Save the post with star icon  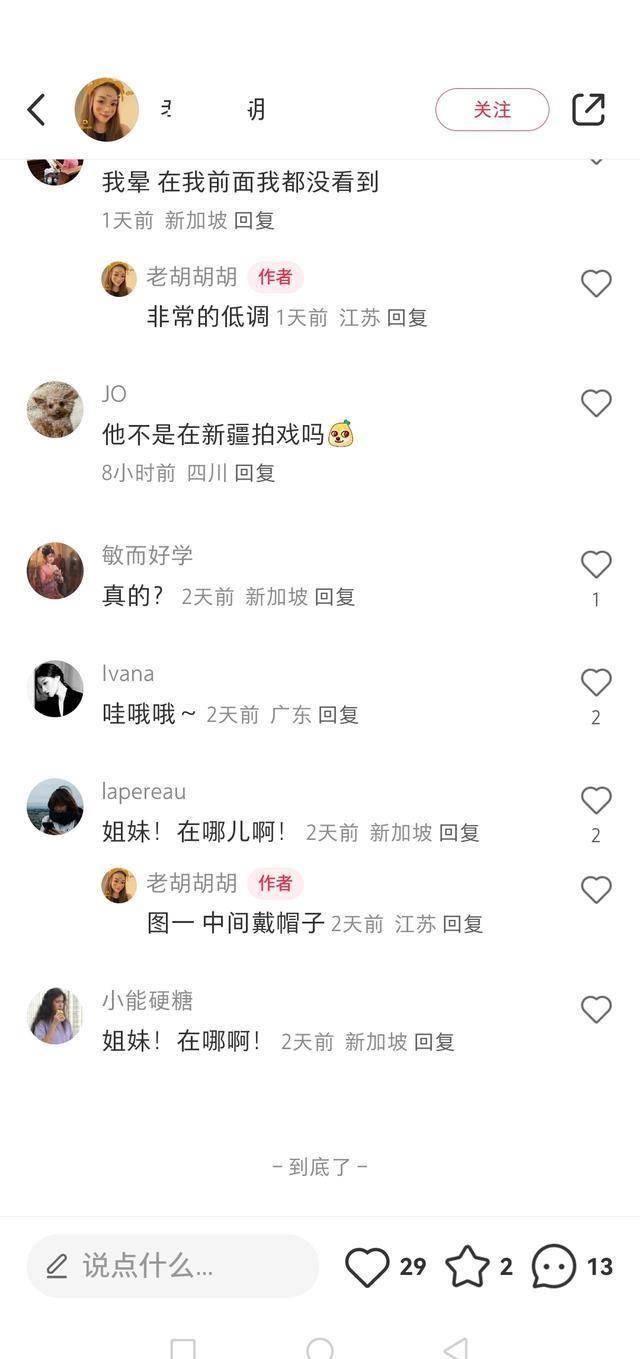pyautogui.click(x=467, y=1267)
